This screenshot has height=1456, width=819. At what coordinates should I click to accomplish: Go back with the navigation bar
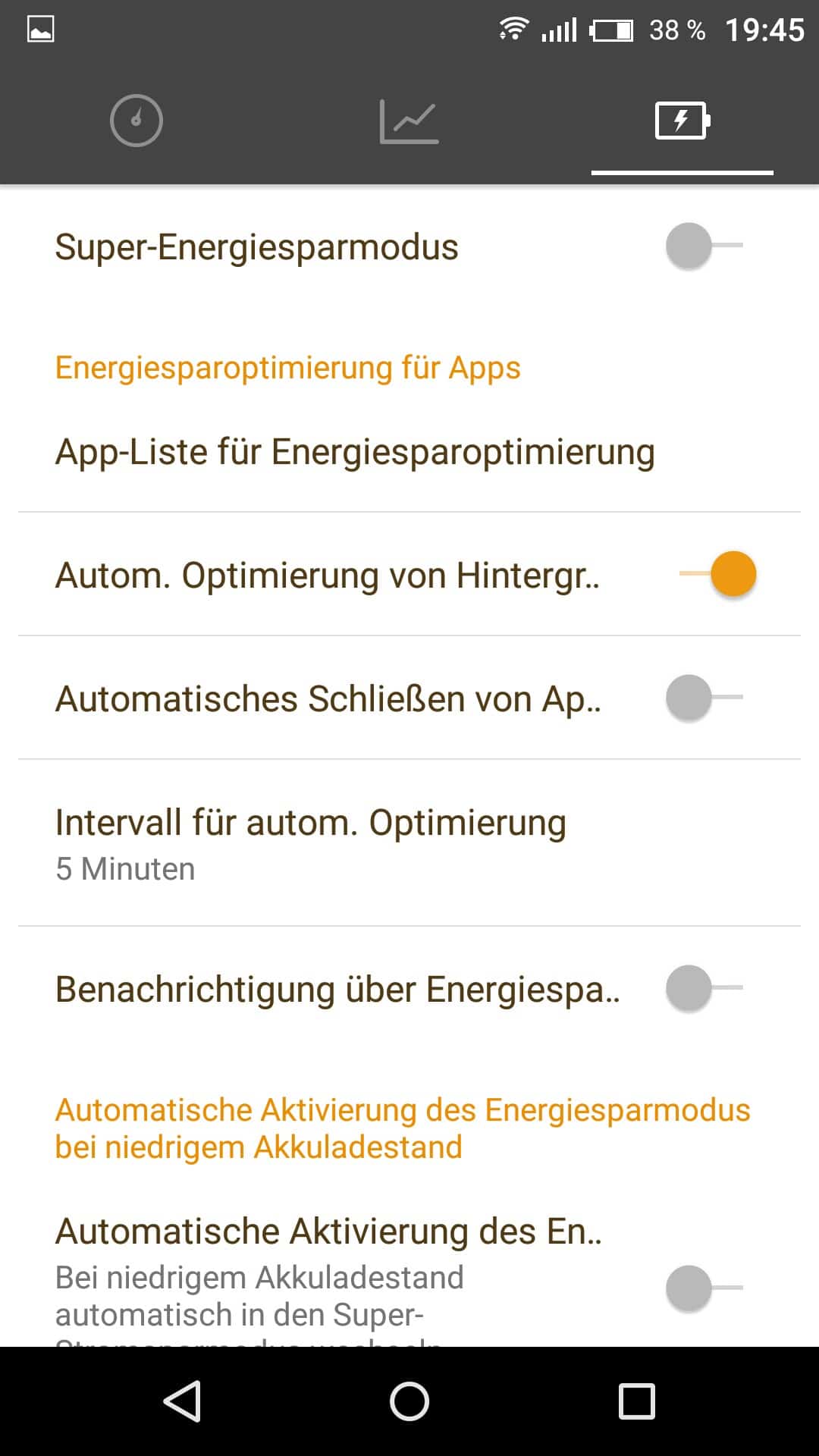click(x=182, y=1401)
